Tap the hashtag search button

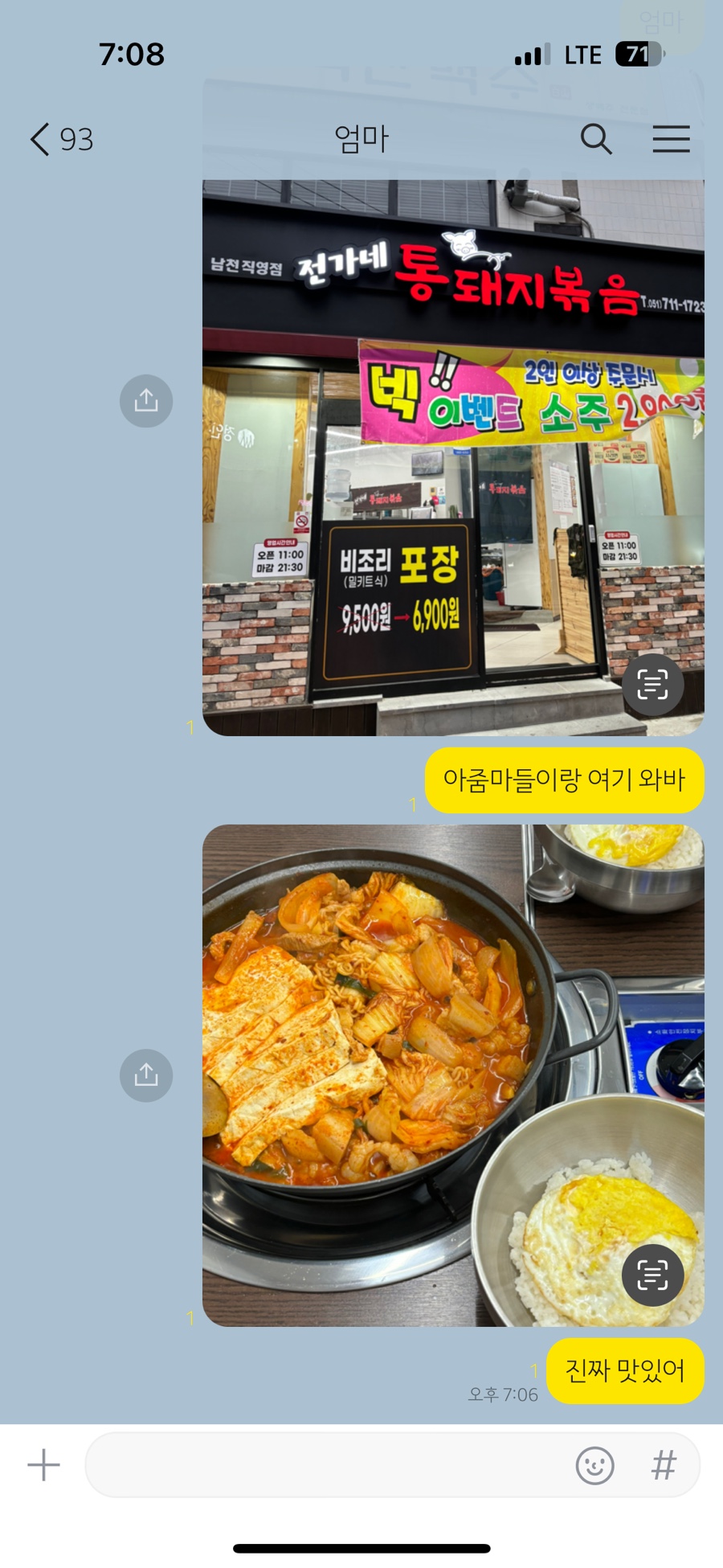point(664,1465)
